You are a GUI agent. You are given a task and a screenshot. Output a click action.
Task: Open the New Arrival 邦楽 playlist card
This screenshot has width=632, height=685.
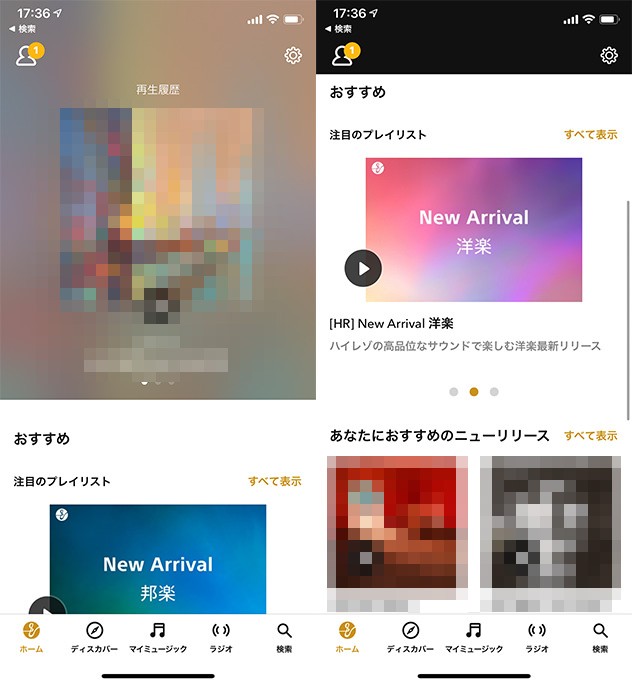tap(158, 560)
